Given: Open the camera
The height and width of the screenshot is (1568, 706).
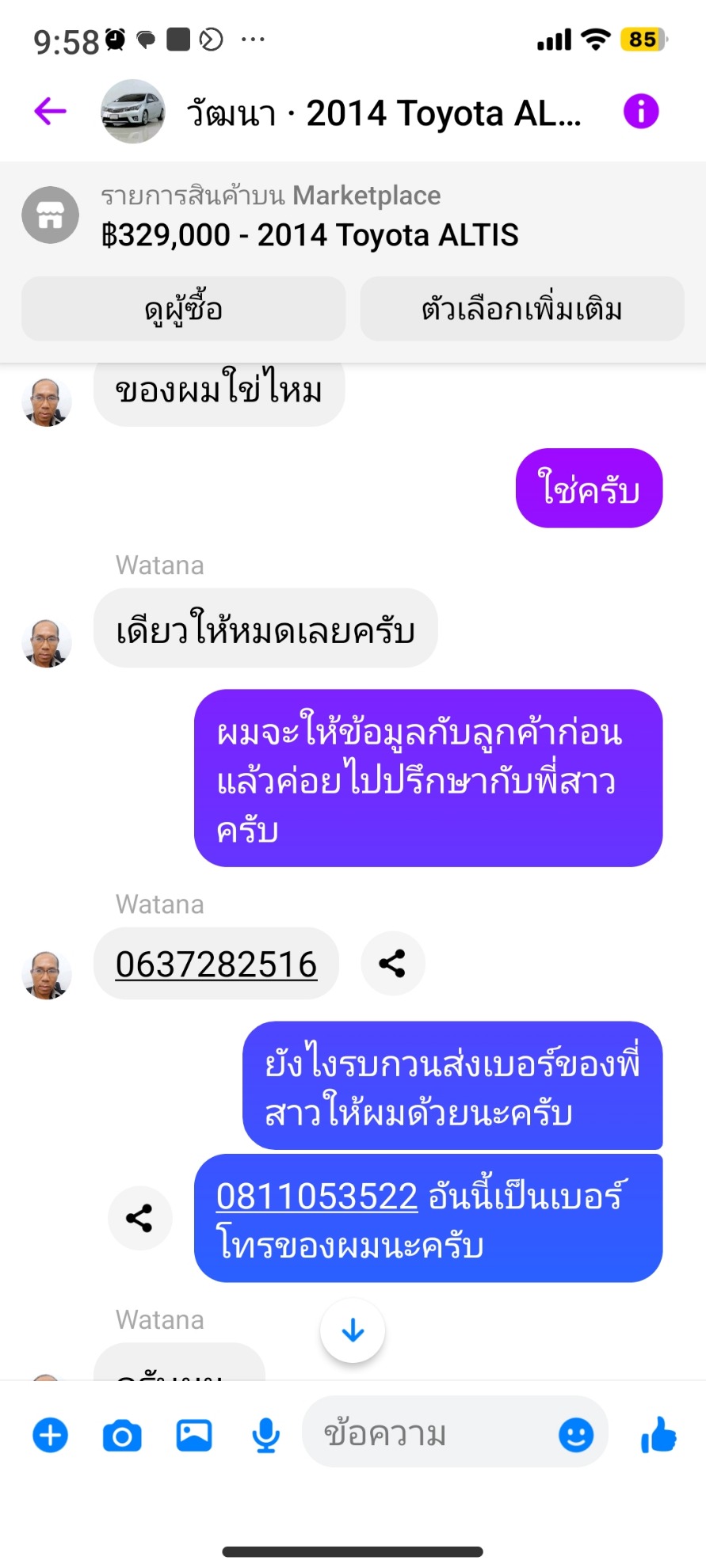Looking at the screenshot, I should [122, 1435].
